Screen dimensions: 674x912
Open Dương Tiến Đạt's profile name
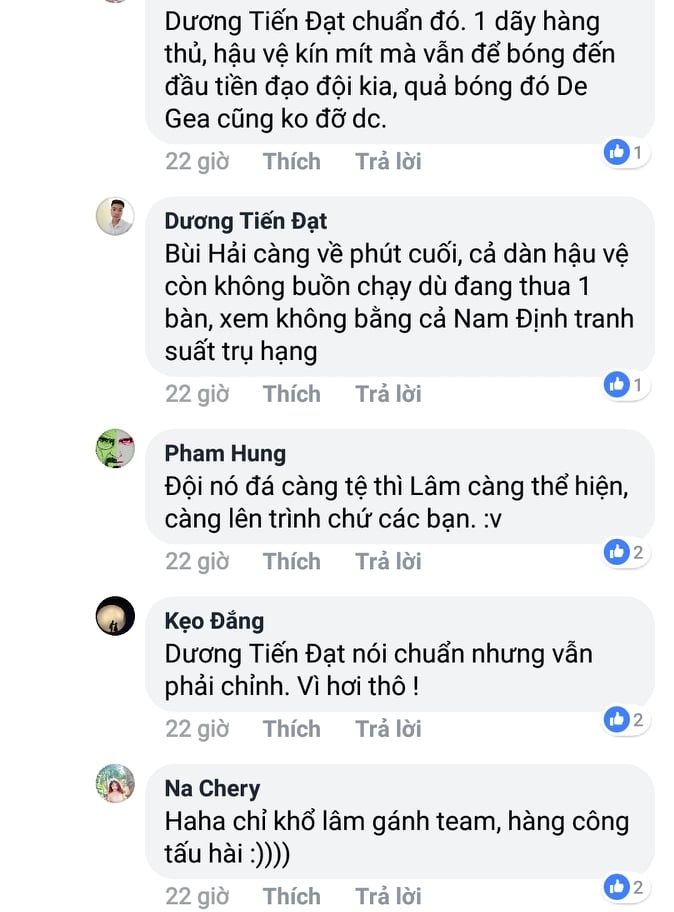click(245, 221)
